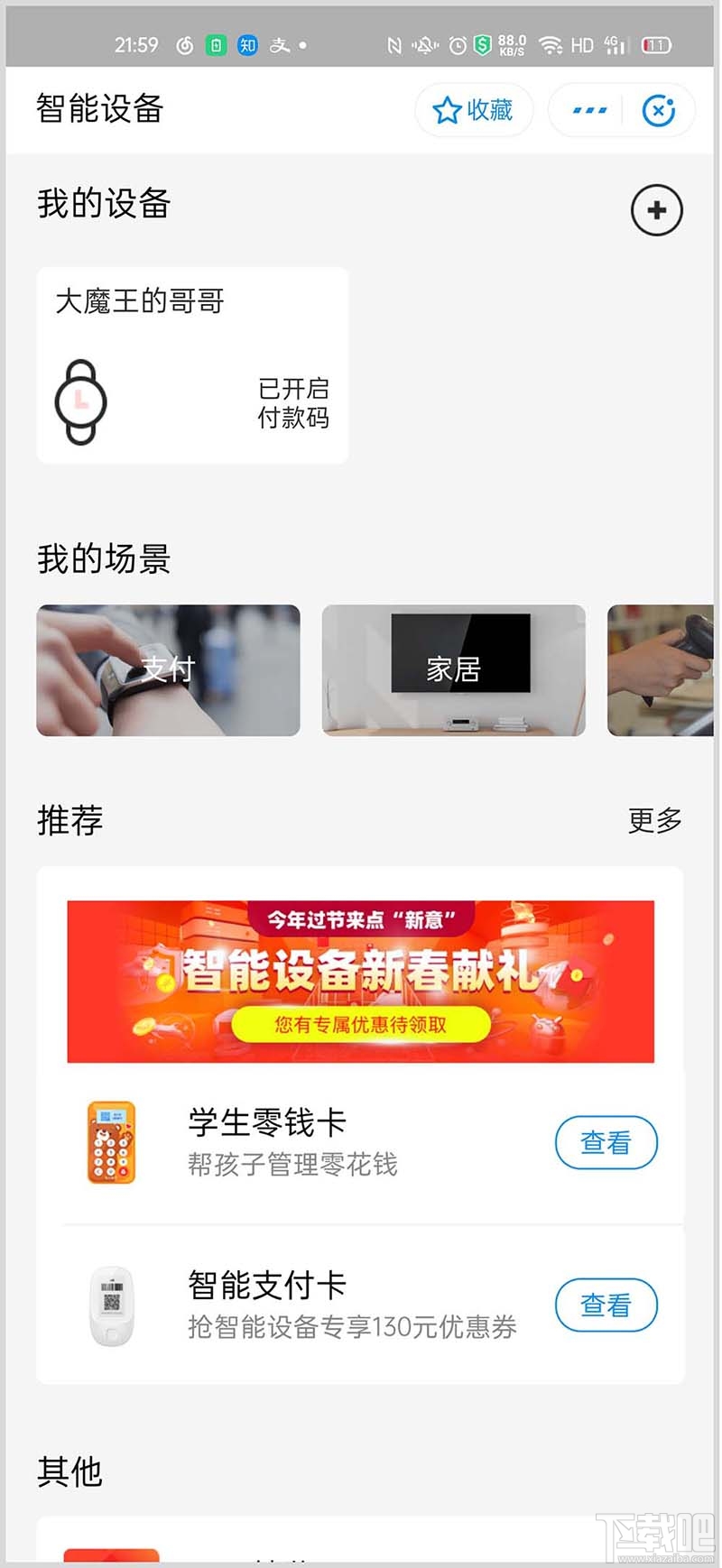Select the 学生零钱卡 card reader icon

coord(111,1142)
